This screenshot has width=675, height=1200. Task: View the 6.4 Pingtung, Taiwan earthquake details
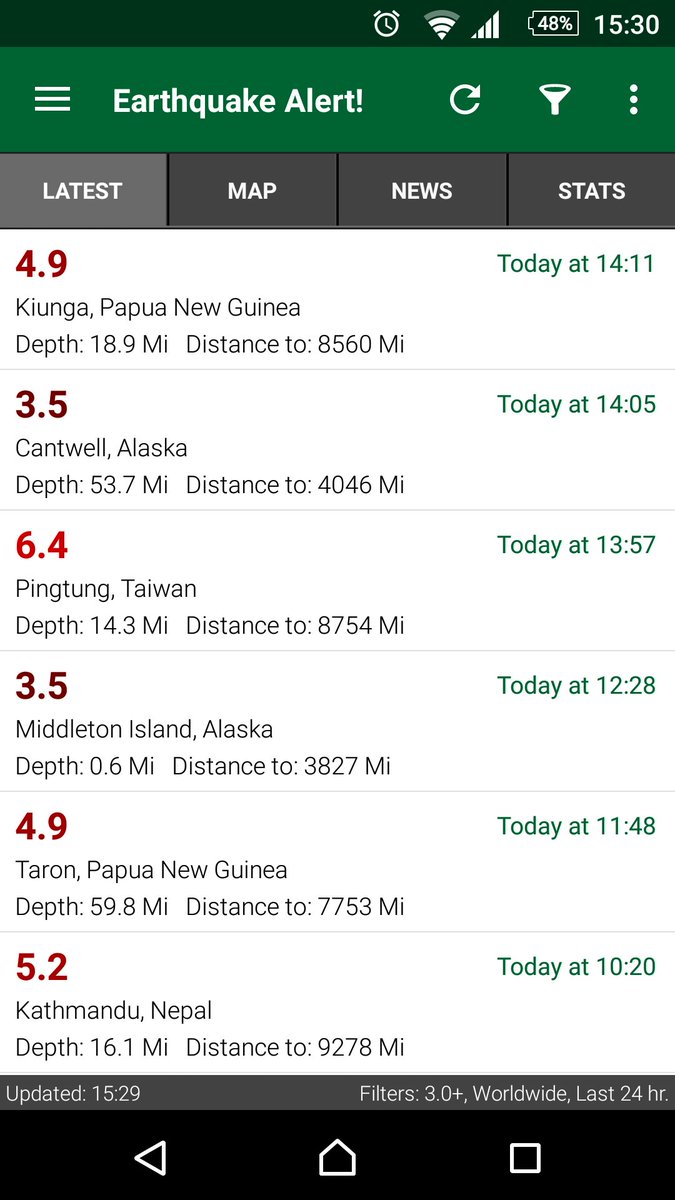[337, 581]
